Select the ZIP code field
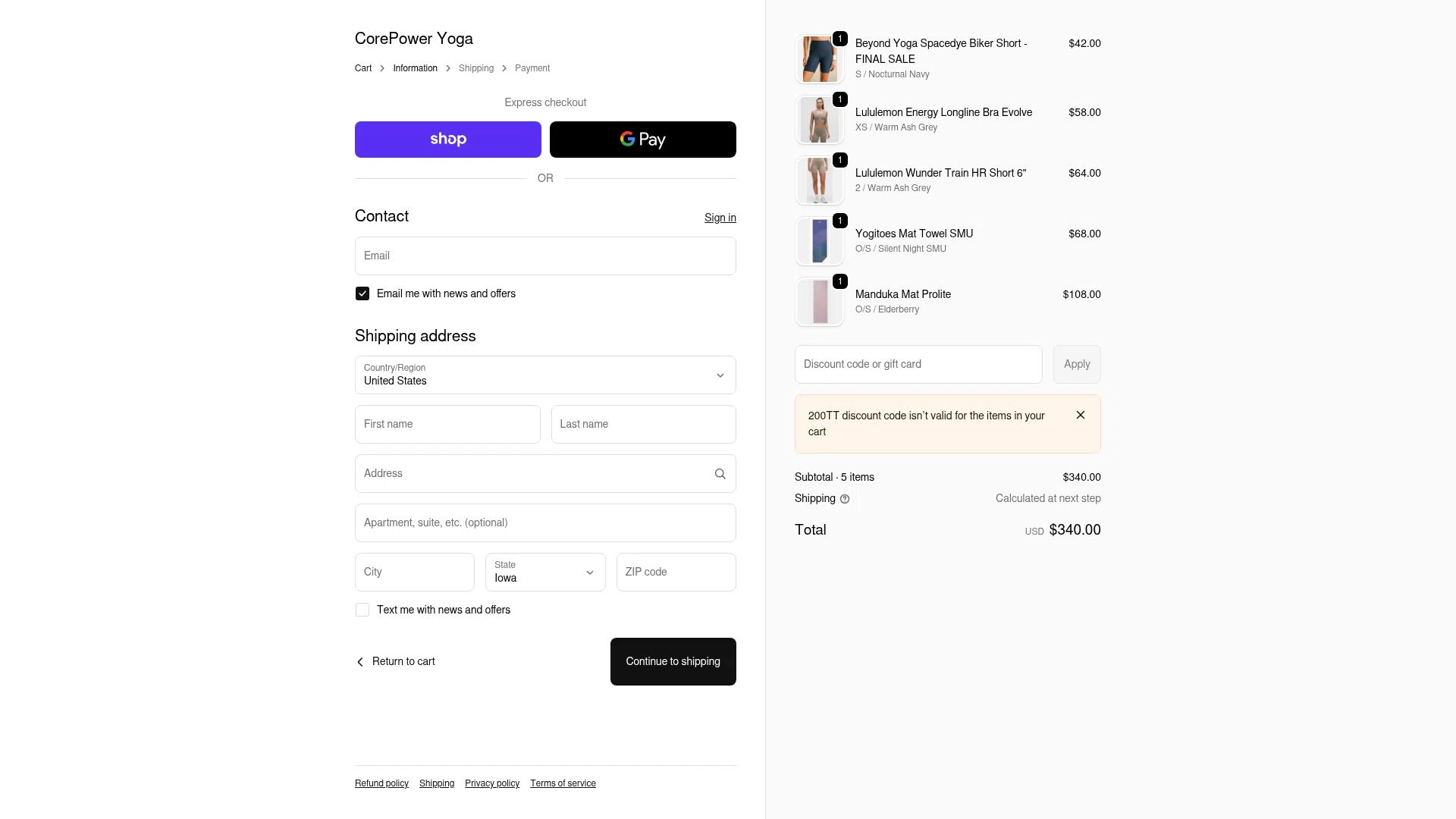 (676, 572)
